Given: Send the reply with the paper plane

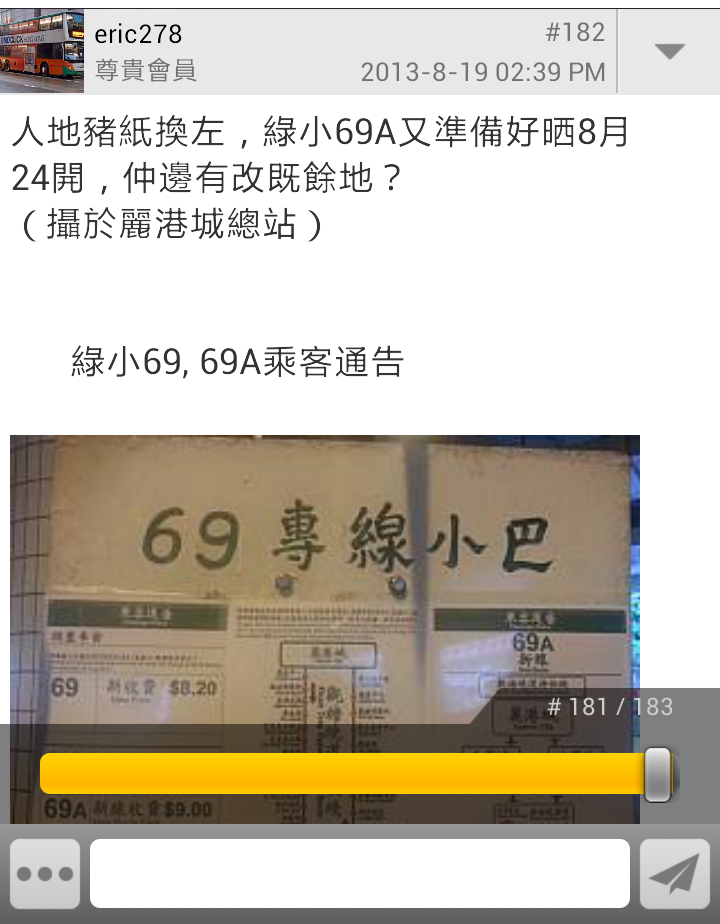Looking at the screenshot, I should (x=675, y=874).
